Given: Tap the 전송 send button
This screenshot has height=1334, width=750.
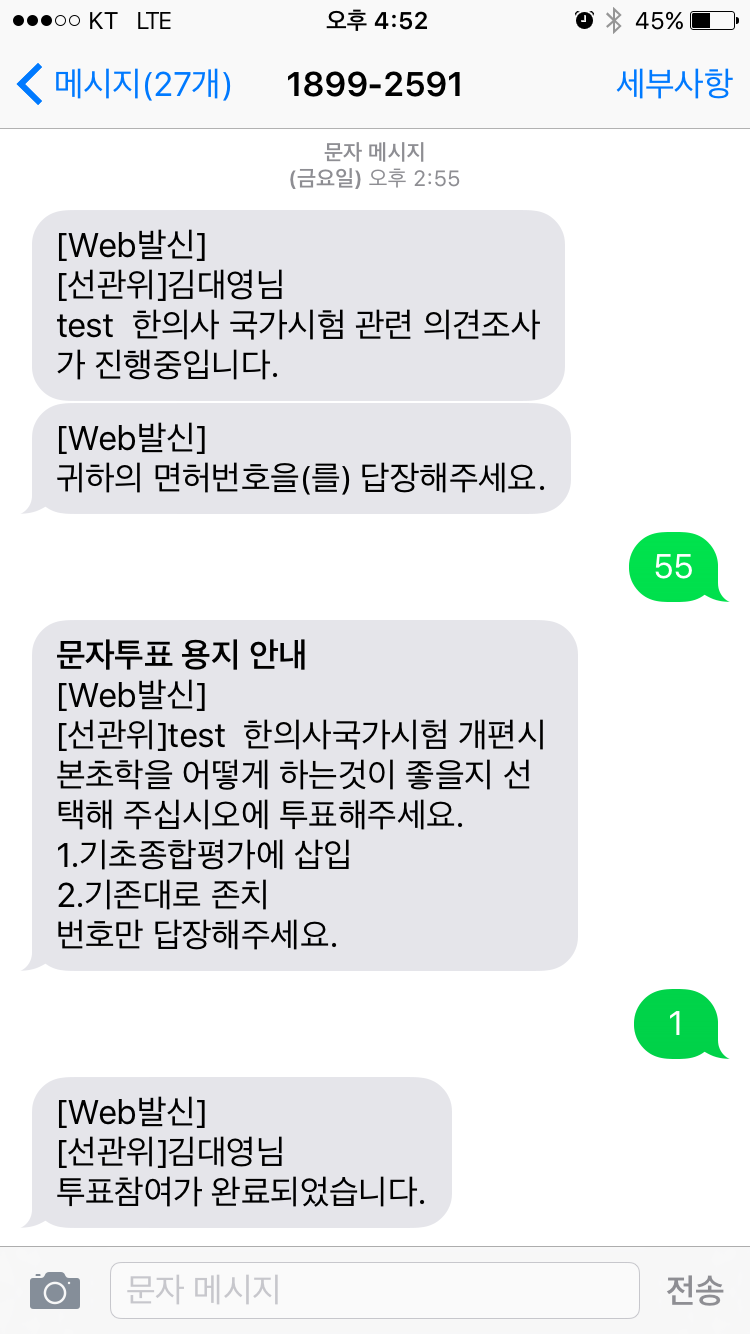Looking at the screenshot, I should click(694, 1290).
